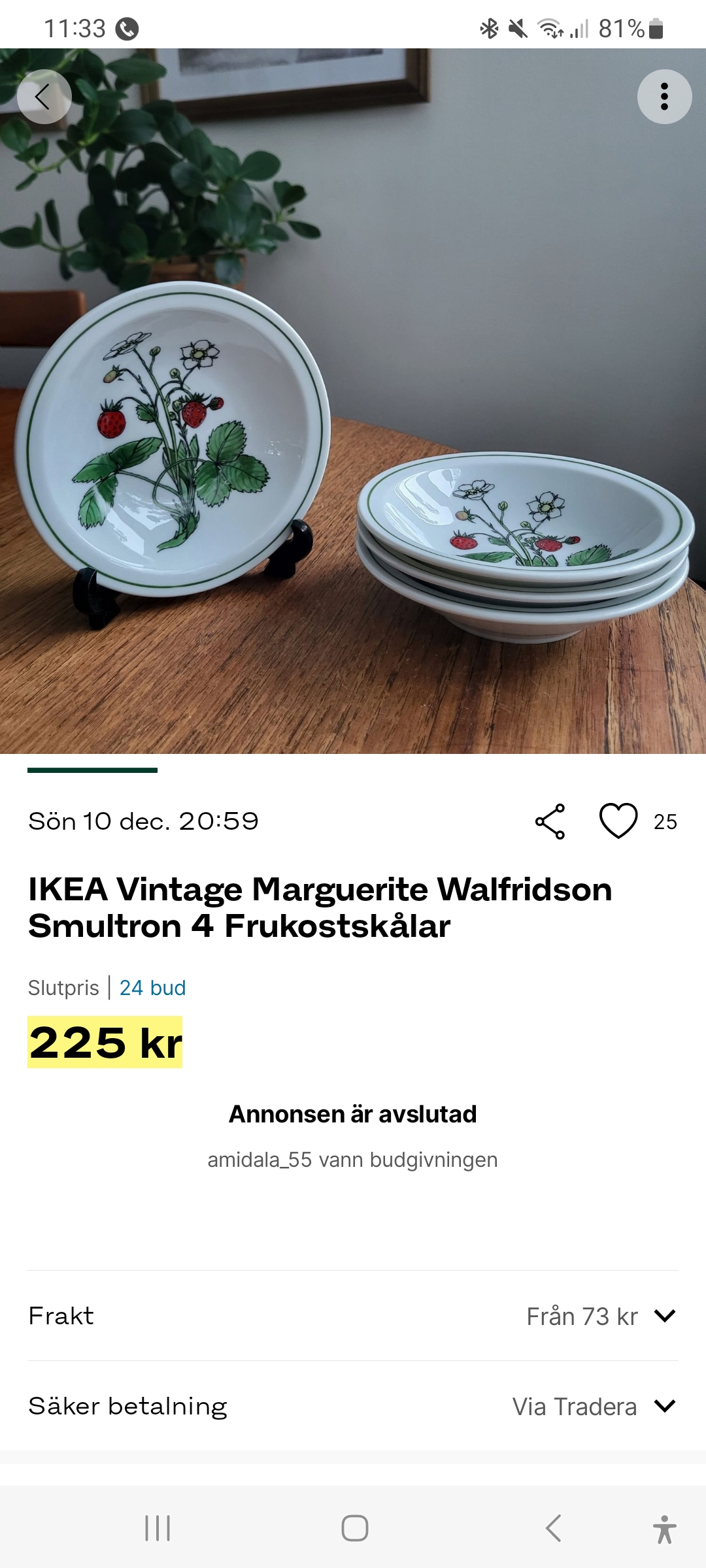Open the recent apps view
The width and height of the screenshot is (706, 1568).
[158, 1528]
